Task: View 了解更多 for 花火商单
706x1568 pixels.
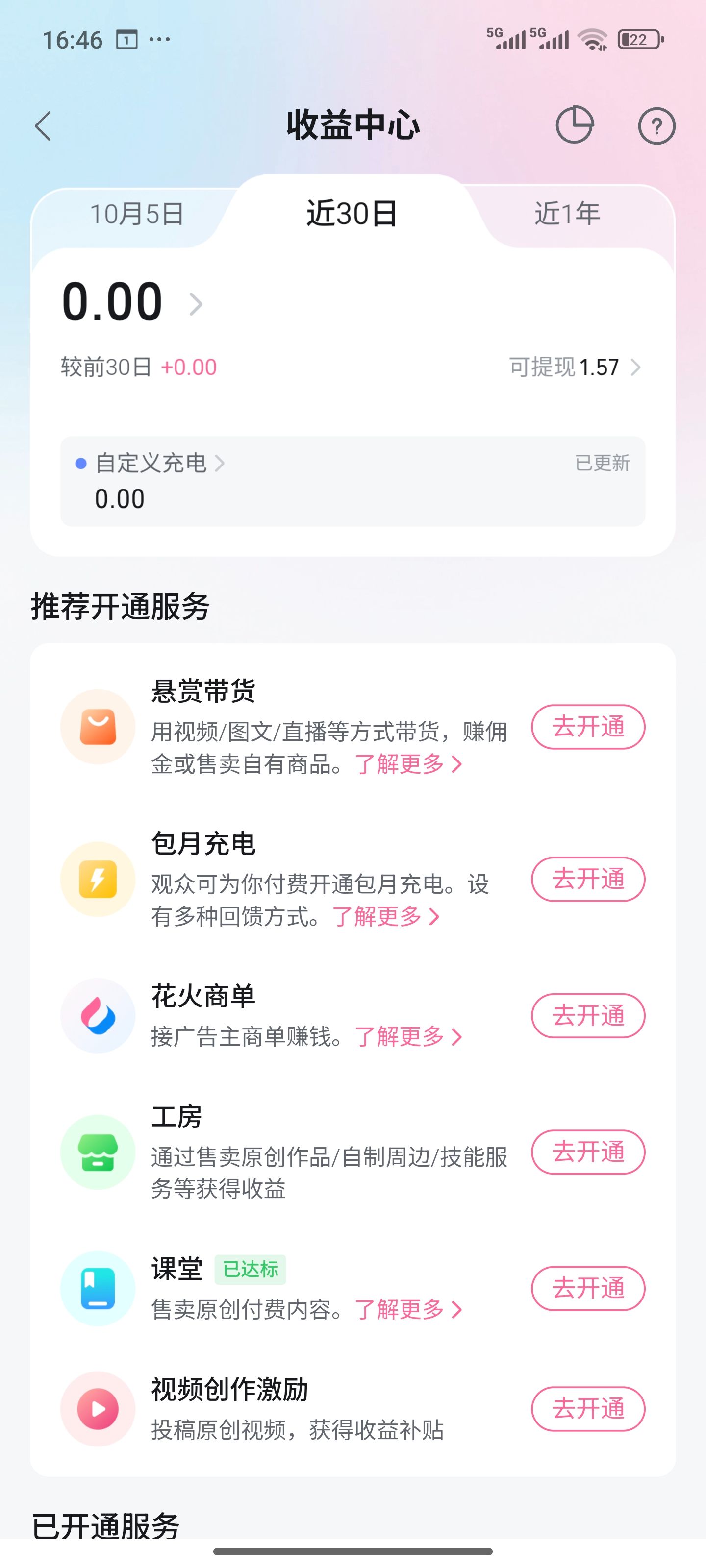Action: [408, 1036]
